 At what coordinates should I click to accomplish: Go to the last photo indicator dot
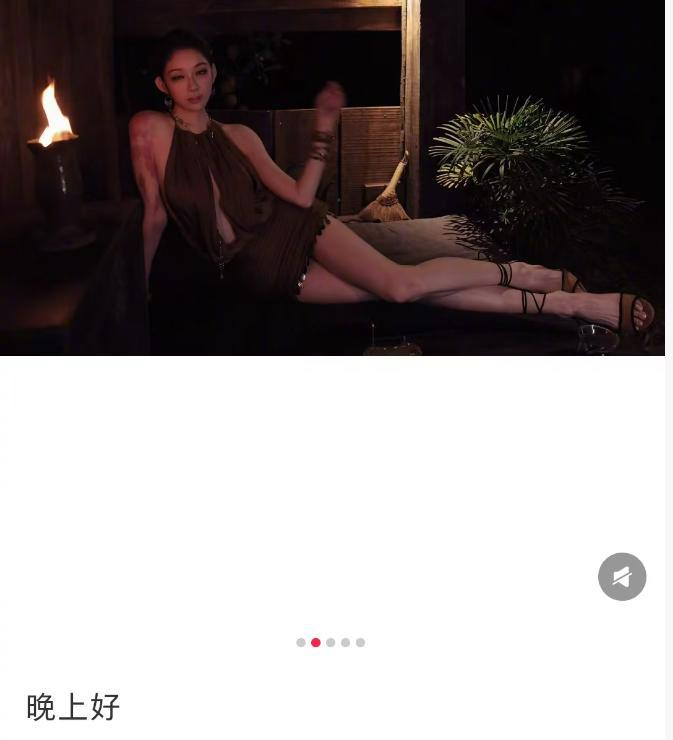point(360,643)
